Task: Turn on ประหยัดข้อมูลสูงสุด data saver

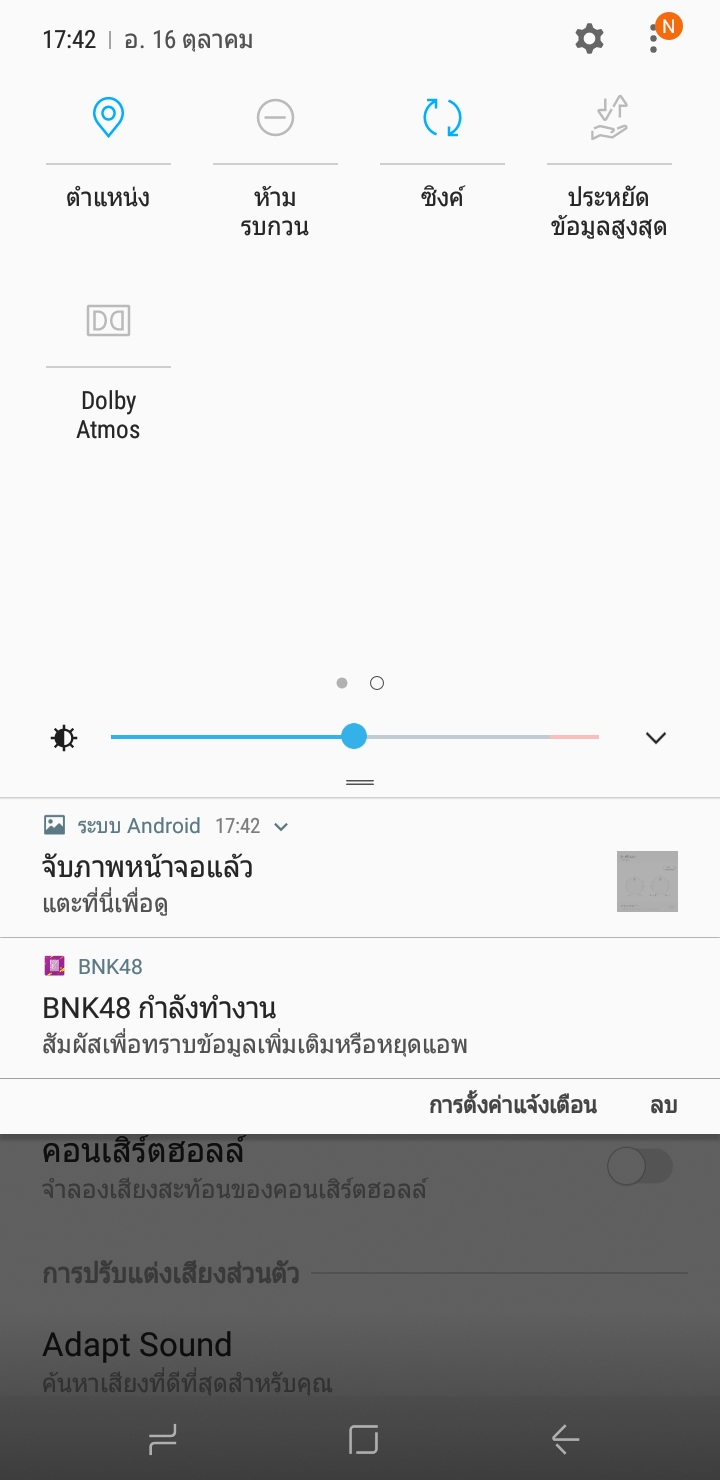Action: (x=609, y=118)
